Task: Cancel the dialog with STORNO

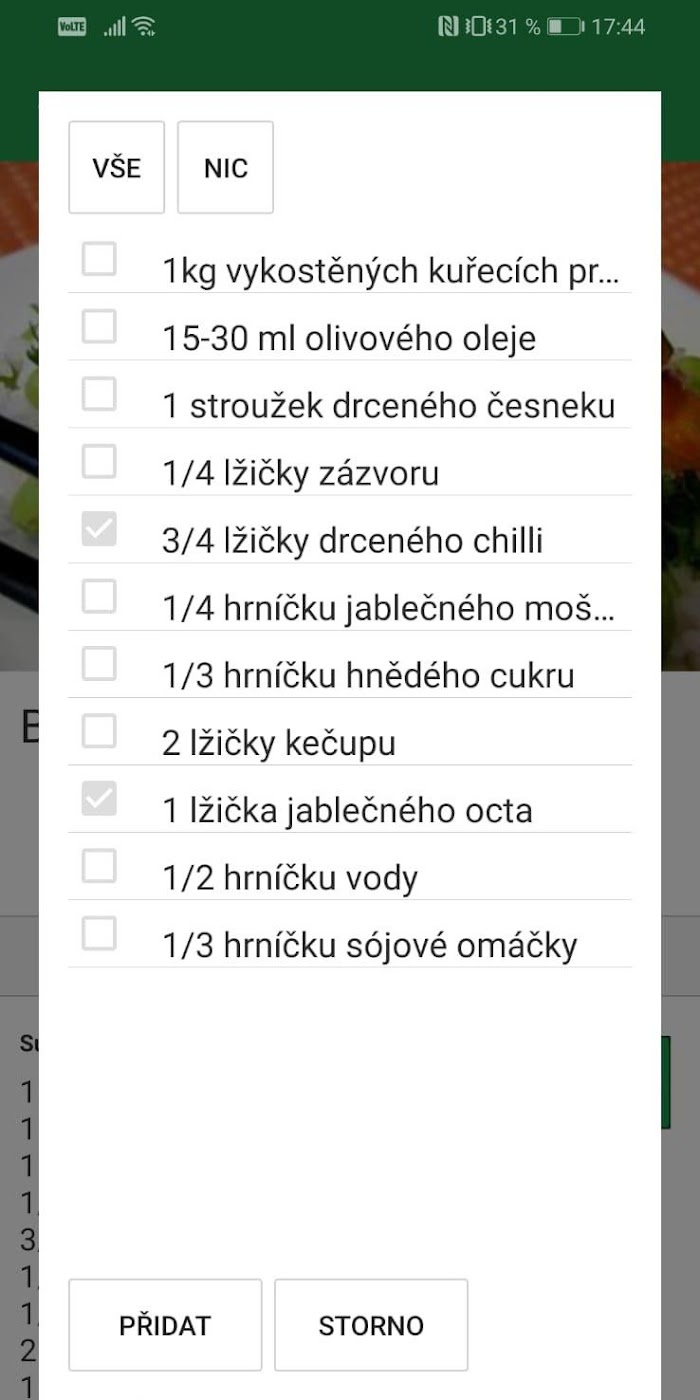Action: (371, 1325)
